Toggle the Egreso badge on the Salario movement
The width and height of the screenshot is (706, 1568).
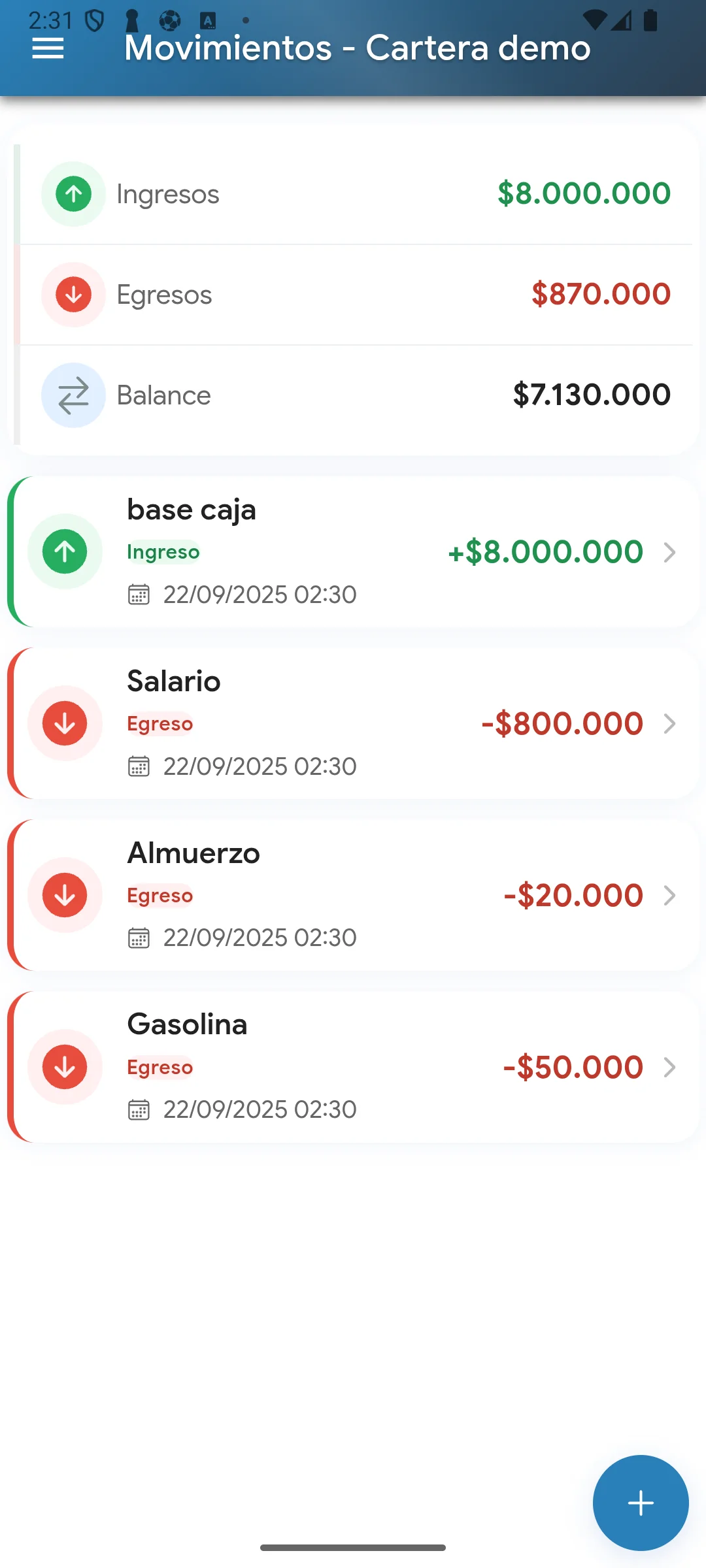160,724
